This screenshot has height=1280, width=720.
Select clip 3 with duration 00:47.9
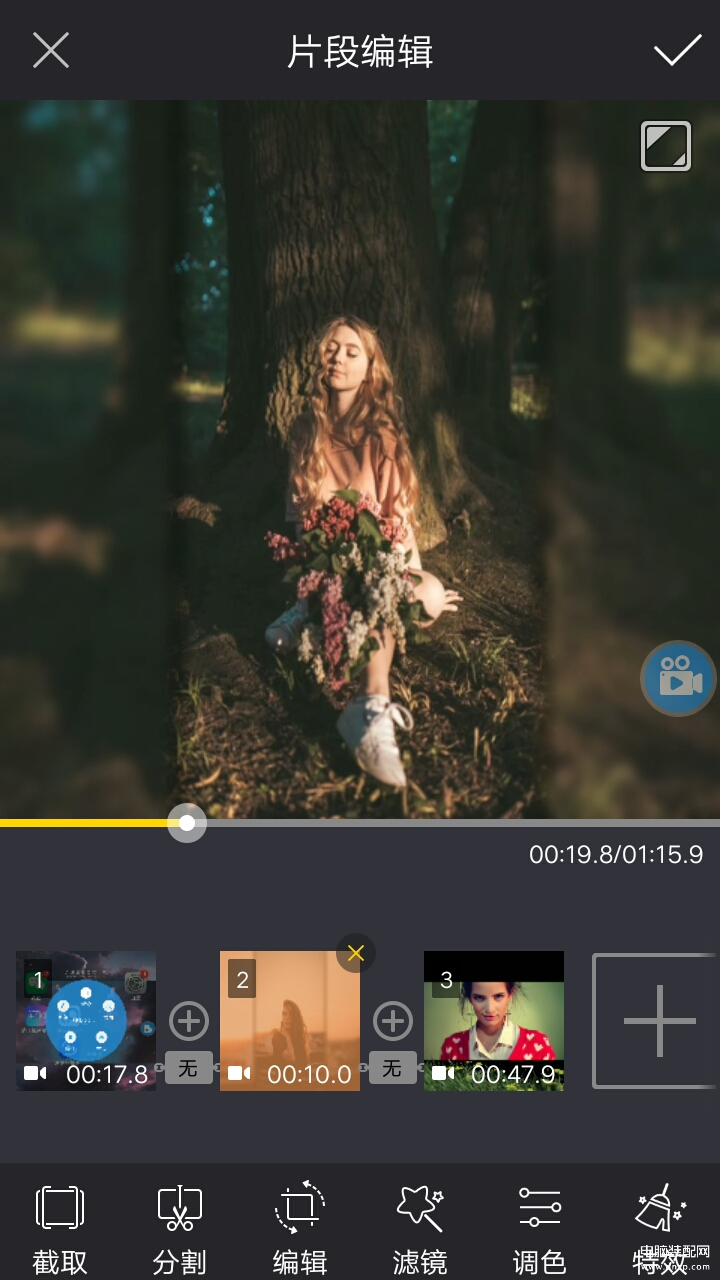pyautogui.click(x=494, y=1020)
